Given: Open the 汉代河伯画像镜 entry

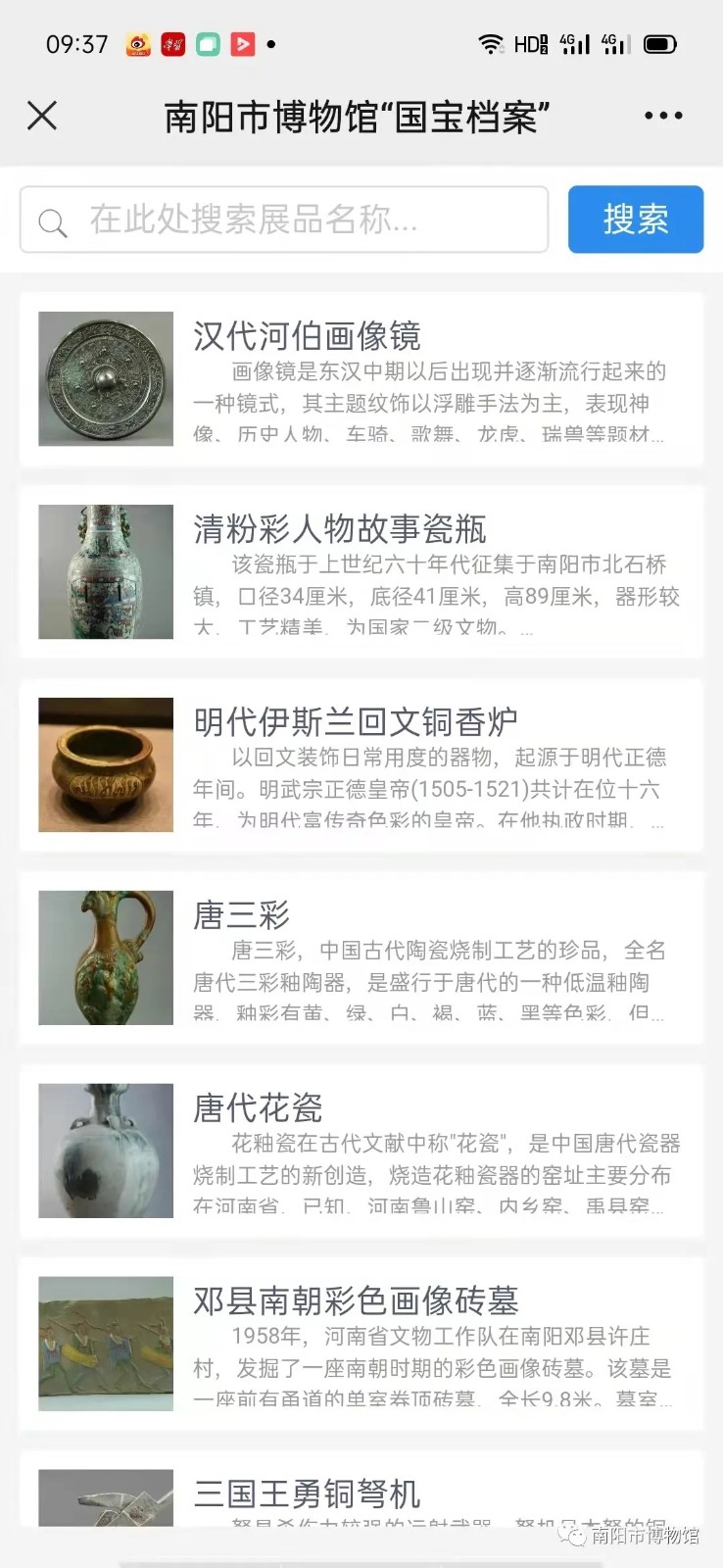Looking at the screenshot, I should point(361,379).
